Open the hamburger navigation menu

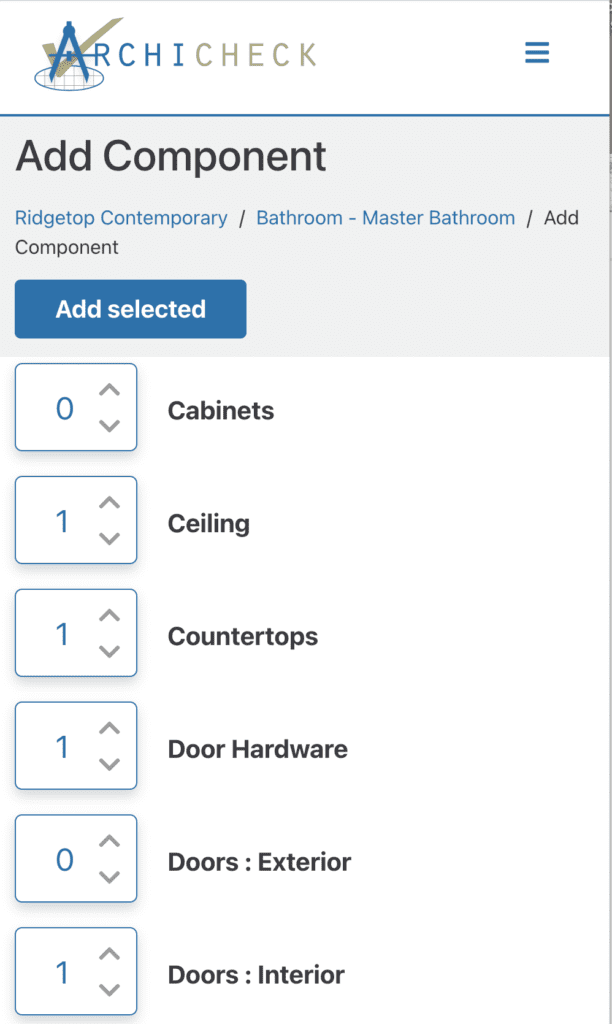[x=537, y=53]
